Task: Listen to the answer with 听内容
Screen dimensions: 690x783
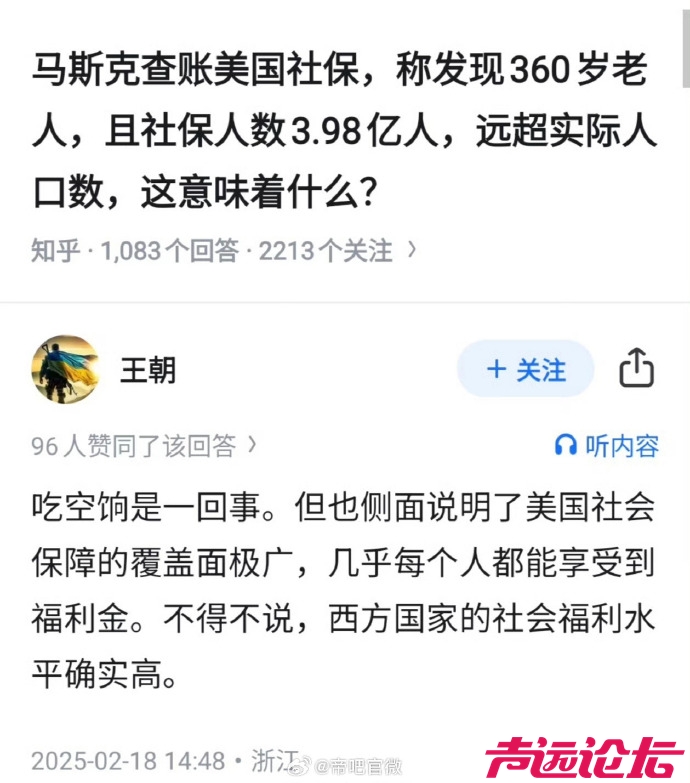Action: click(607, 446)
